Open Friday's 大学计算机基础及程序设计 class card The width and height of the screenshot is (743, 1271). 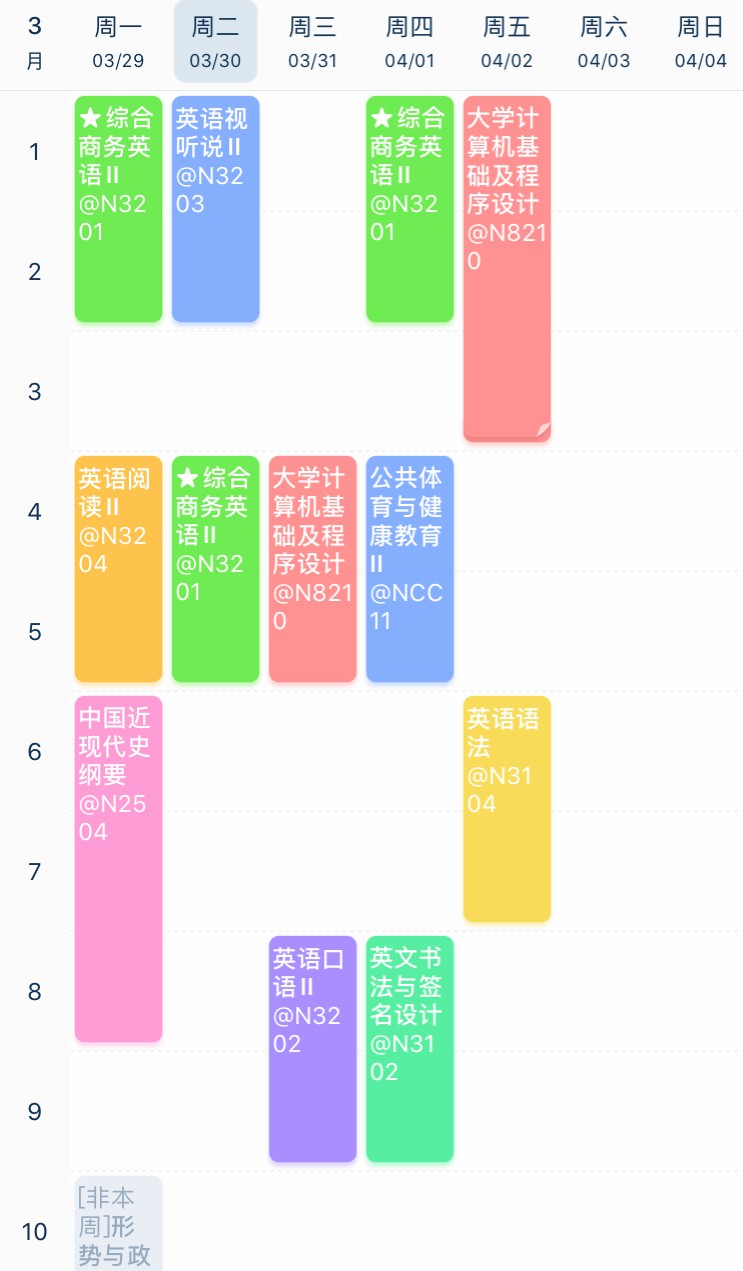pos(507,269)
